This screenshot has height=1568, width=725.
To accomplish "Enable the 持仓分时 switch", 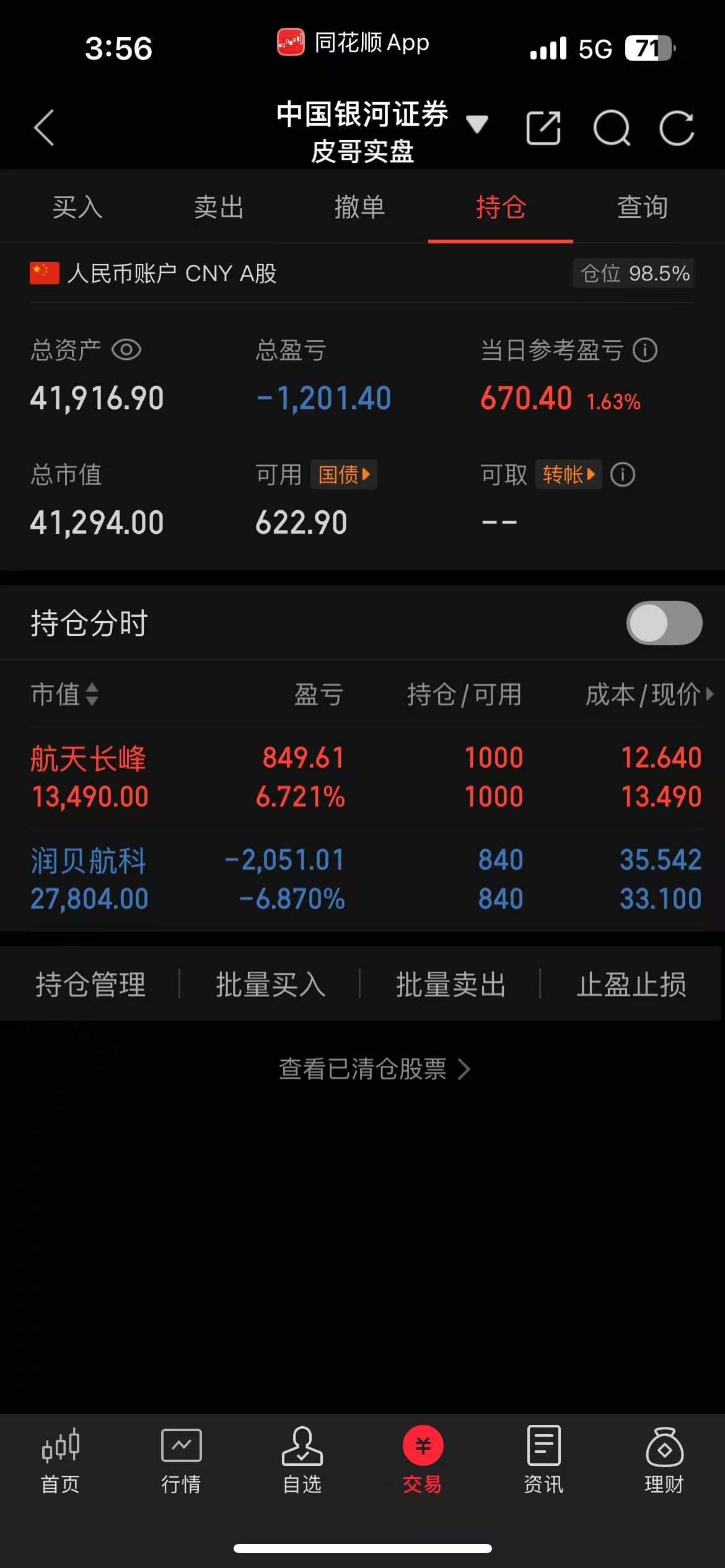I will click(x=664, y=623).
